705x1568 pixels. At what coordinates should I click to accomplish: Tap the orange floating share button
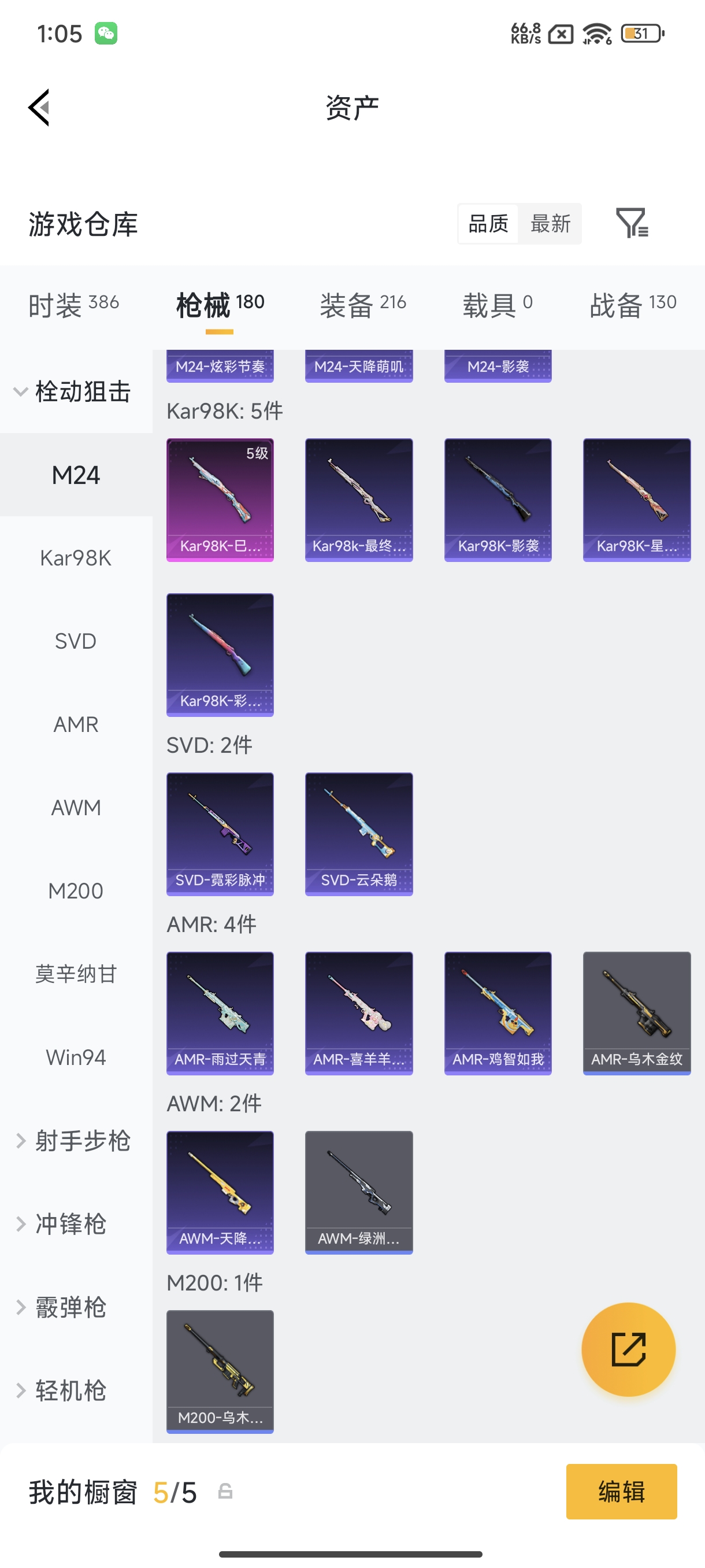point(628,1349)
